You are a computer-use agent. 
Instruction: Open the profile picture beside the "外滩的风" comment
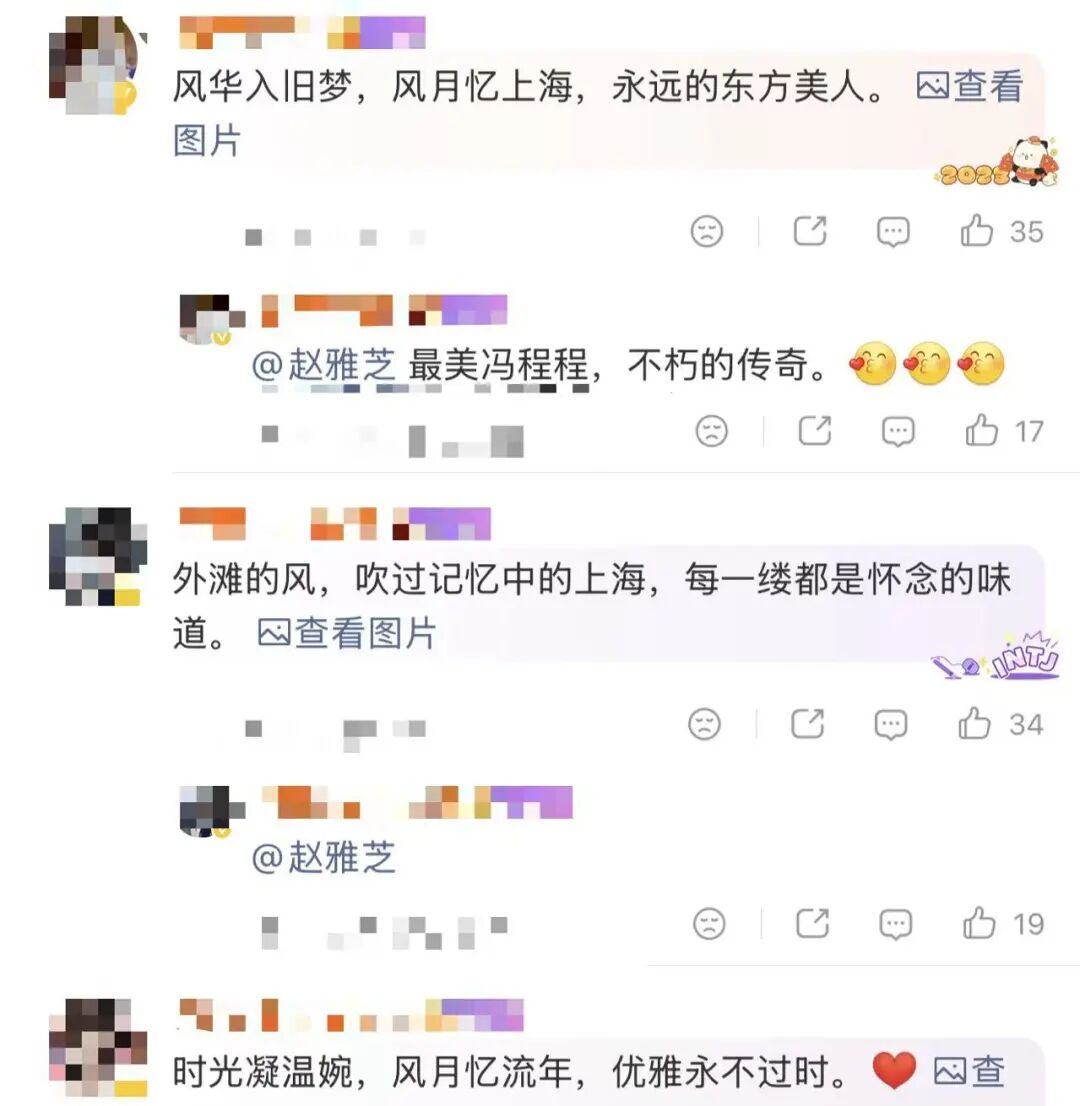97,556
